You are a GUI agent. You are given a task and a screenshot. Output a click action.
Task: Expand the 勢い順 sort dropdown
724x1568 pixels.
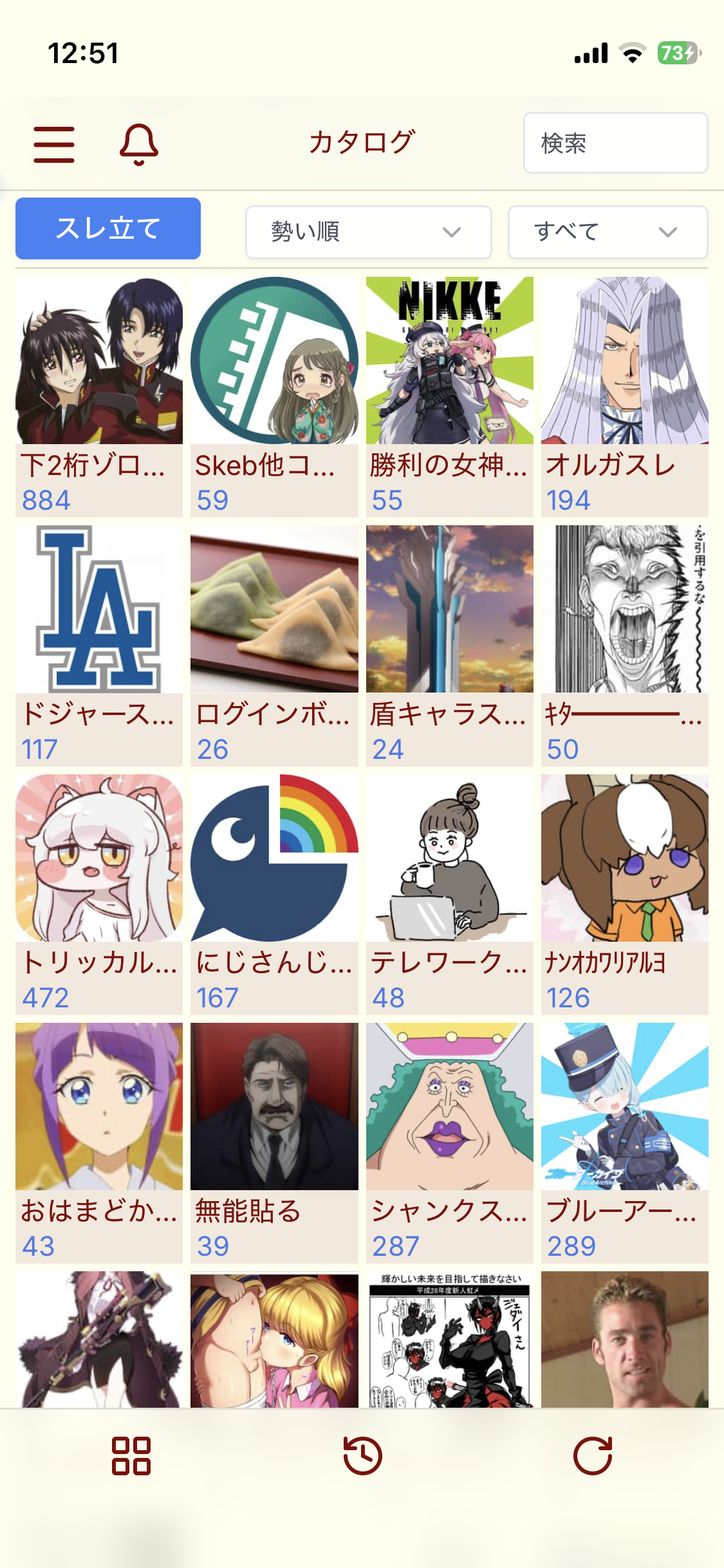coord(368,232)
